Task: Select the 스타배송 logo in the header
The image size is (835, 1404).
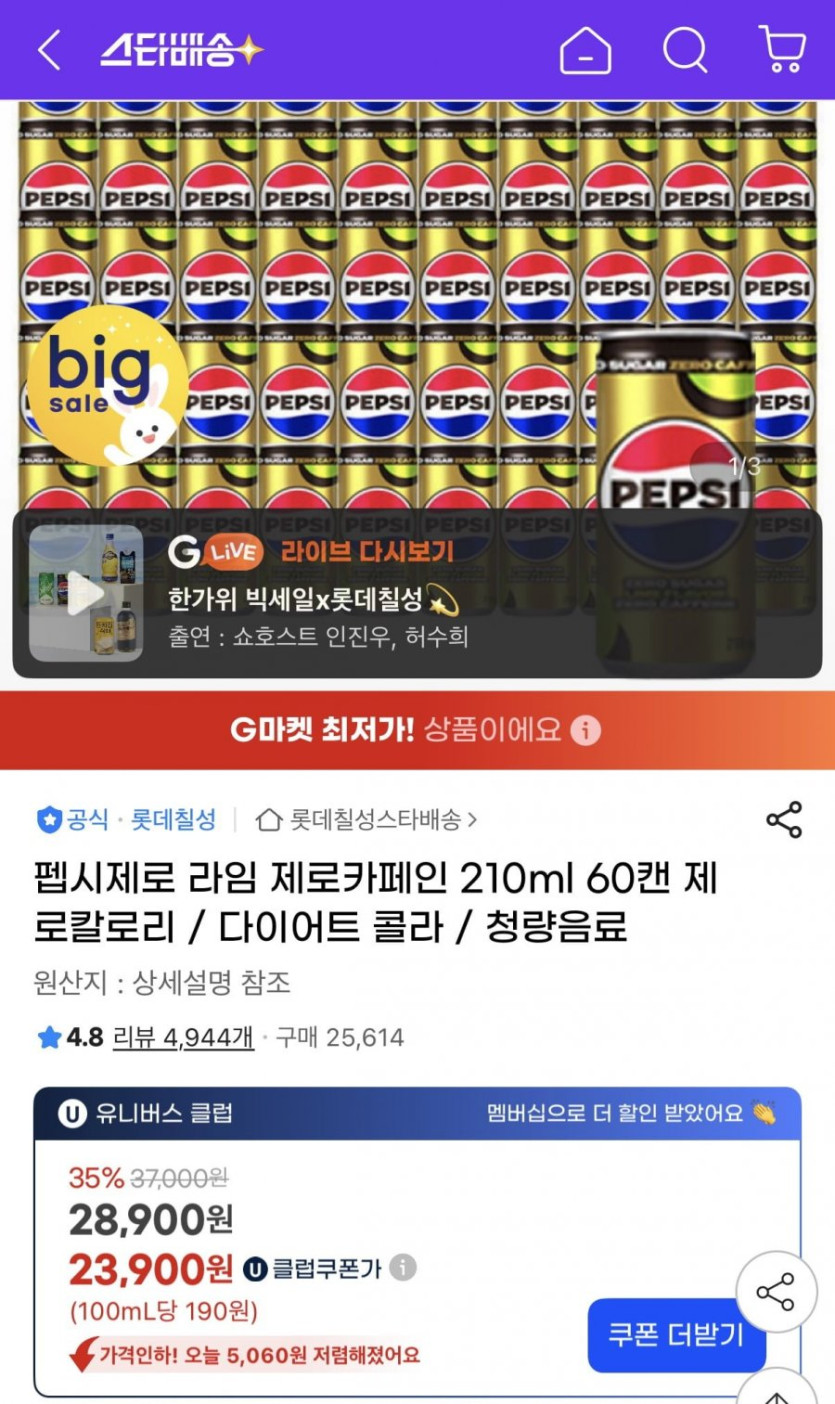Action: (x=180, y=49)
